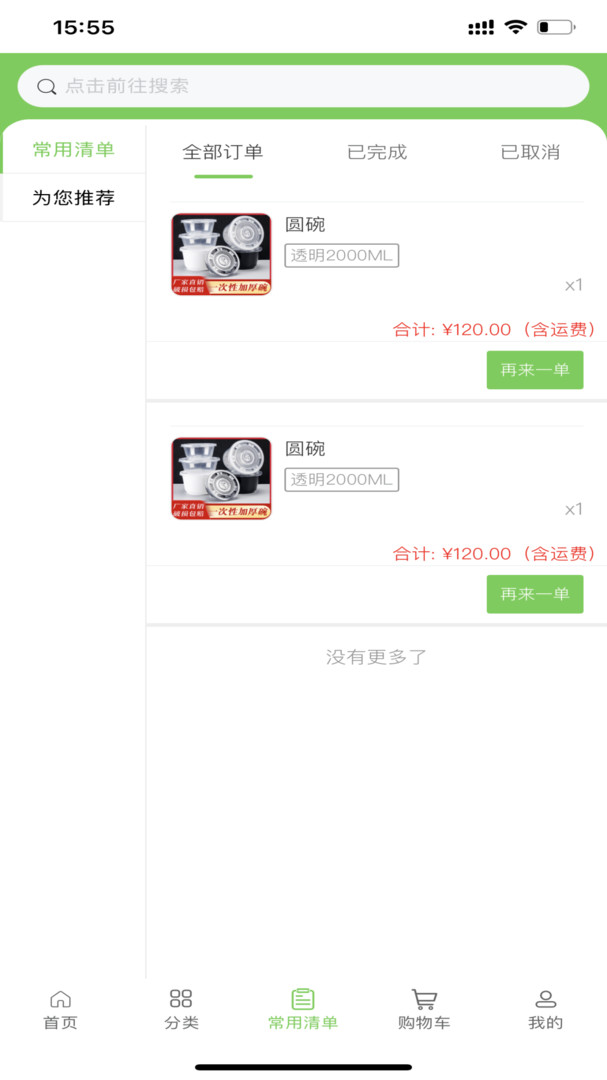Go to the 我的 tab
This screenshot has width=607, height=1080.
coord(545,1009)
